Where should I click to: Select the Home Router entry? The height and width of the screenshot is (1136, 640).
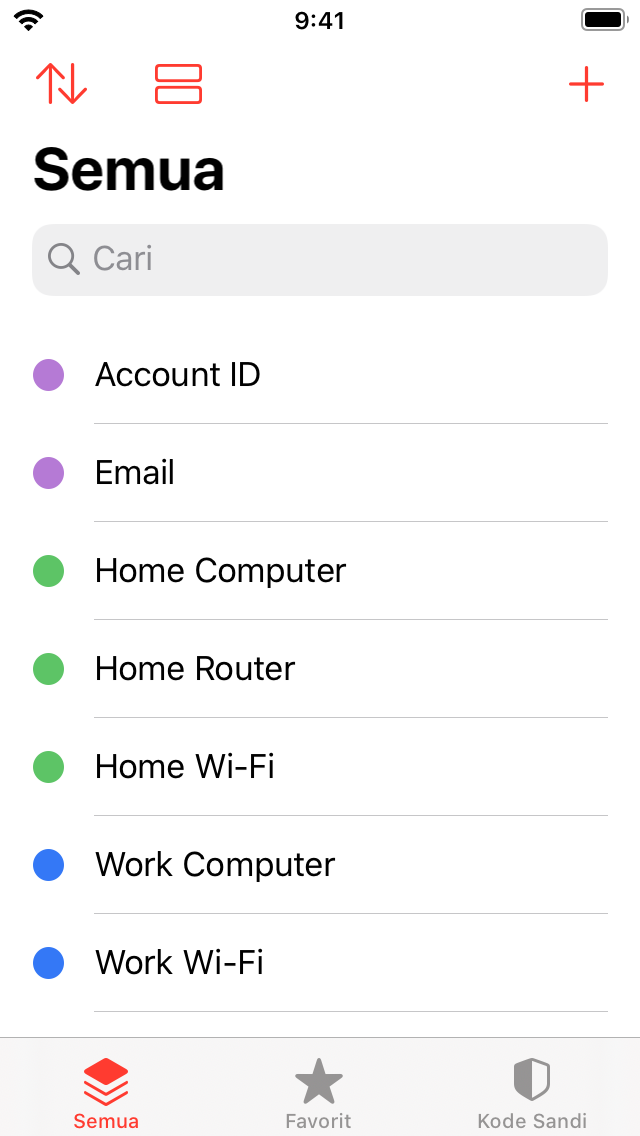point(320,669)
